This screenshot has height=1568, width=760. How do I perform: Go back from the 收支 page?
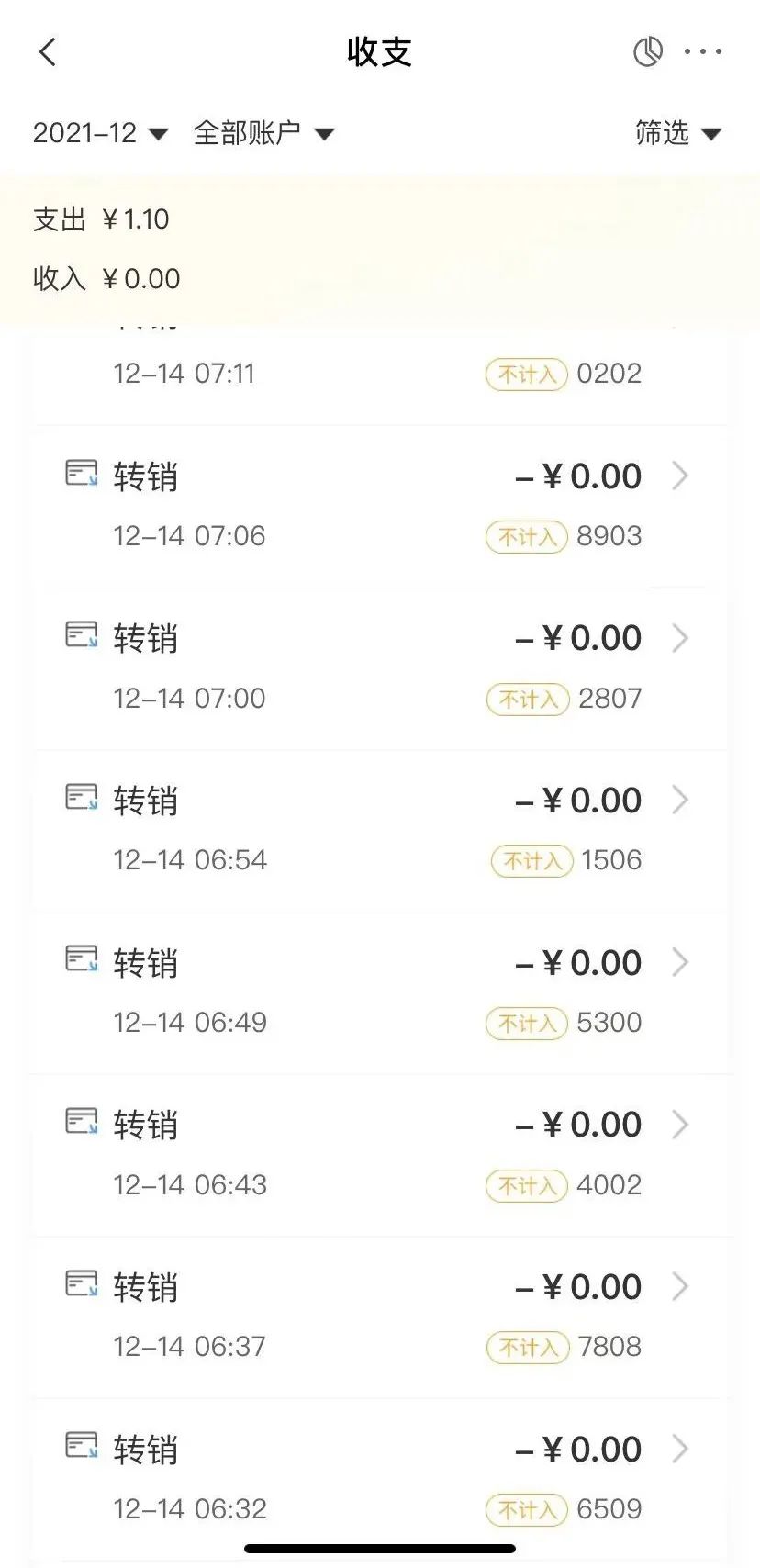tap(49, 52)
